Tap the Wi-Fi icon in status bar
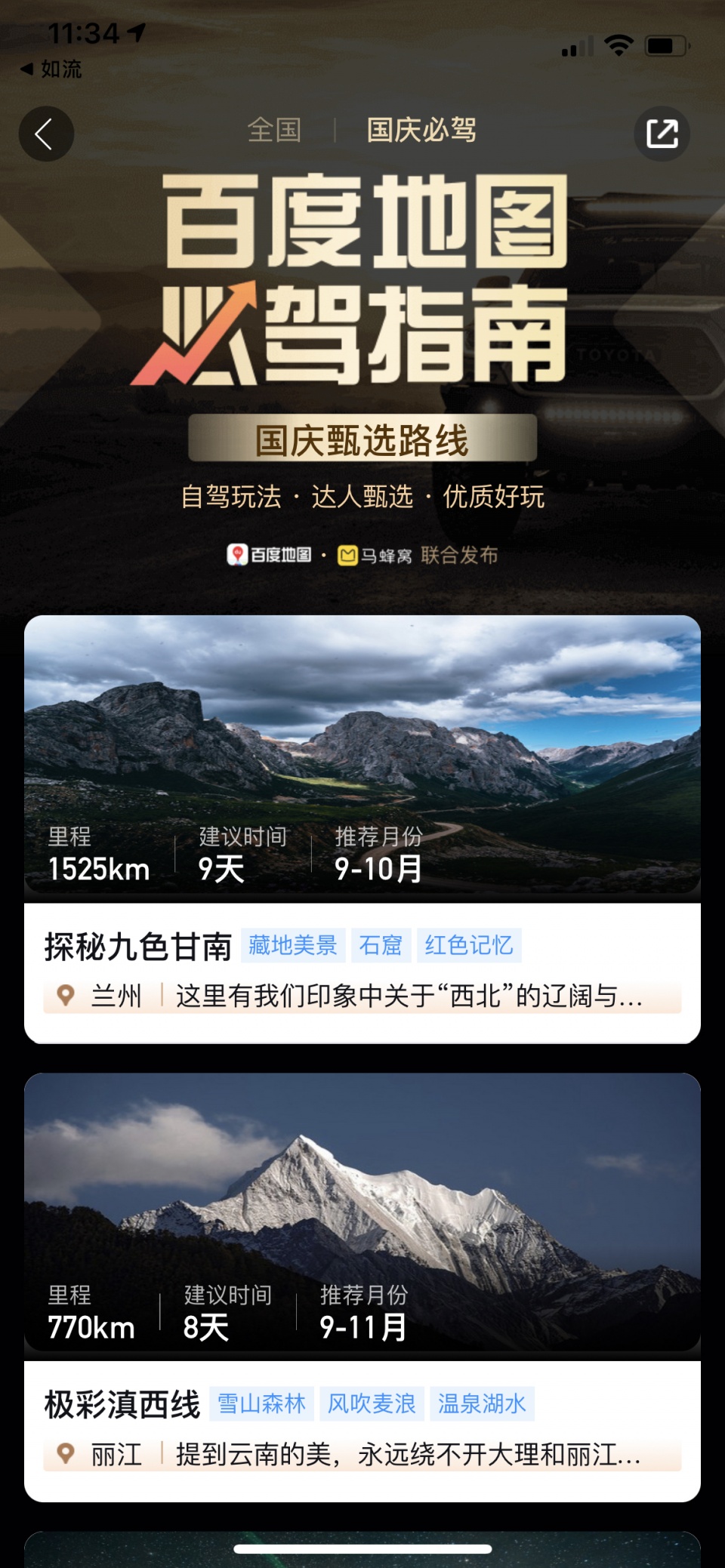The height and width of the screenshot is (1568, 725). [x=619, y=45]
